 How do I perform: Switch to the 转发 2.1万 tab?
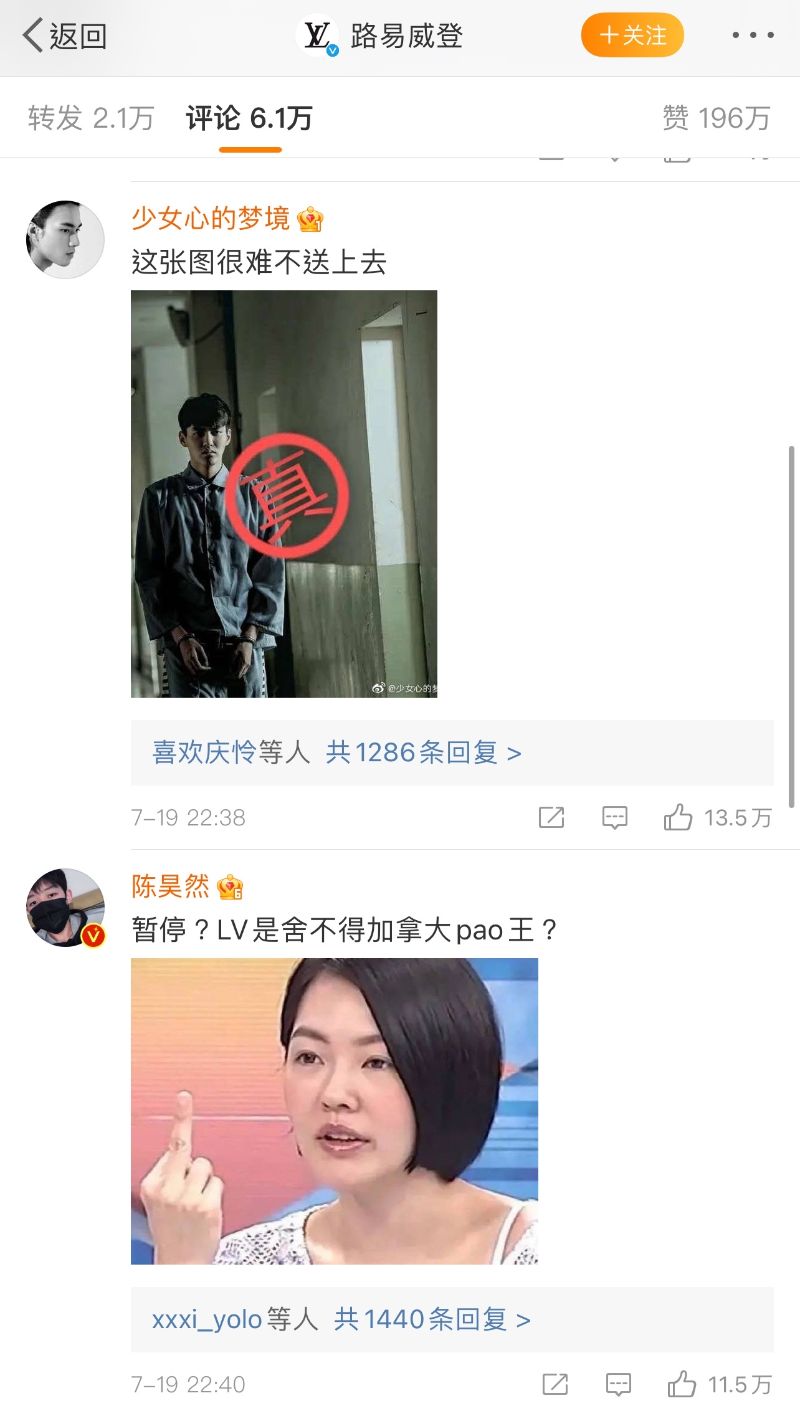90,118
